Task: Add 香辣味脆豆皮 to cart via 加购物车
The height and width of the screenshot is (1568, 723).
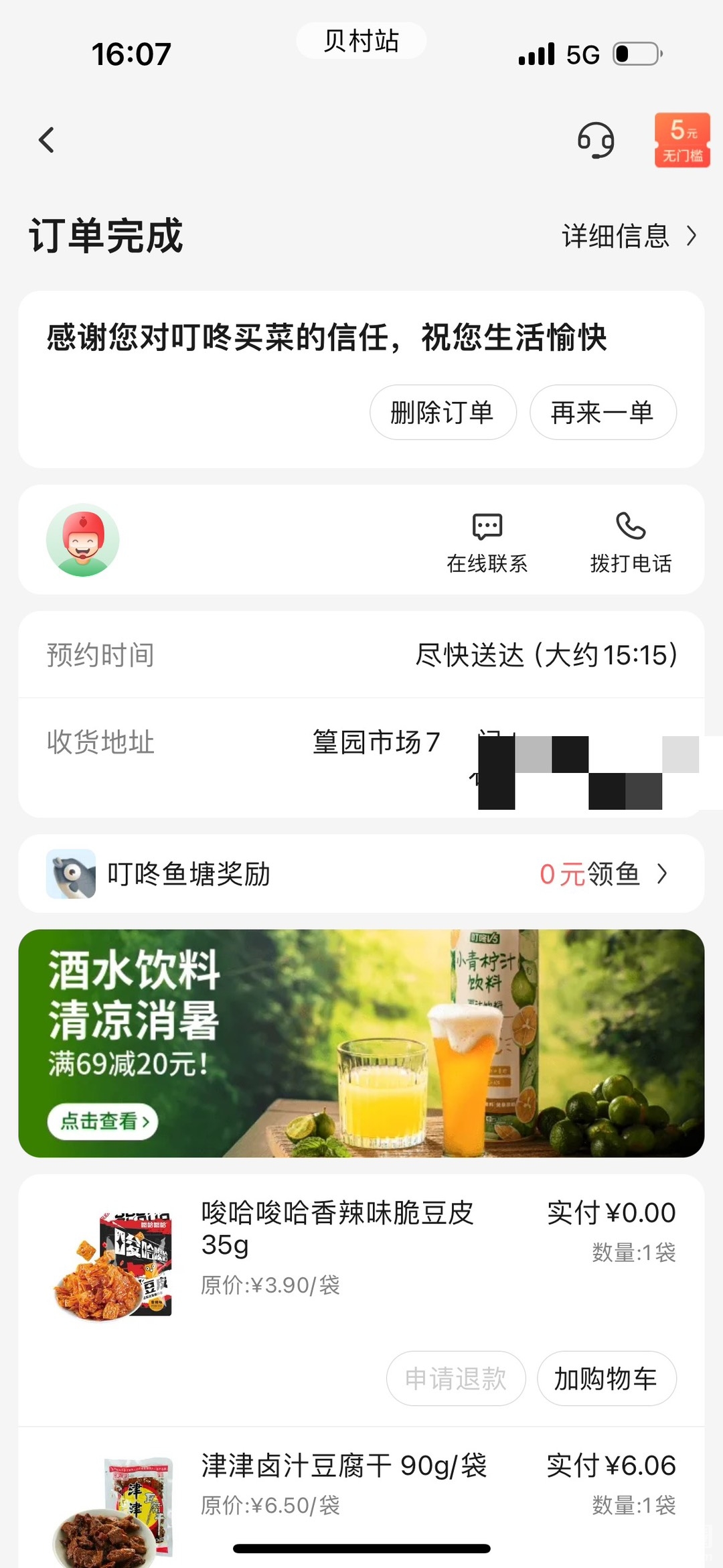Action: click(x=606, y=1378)
